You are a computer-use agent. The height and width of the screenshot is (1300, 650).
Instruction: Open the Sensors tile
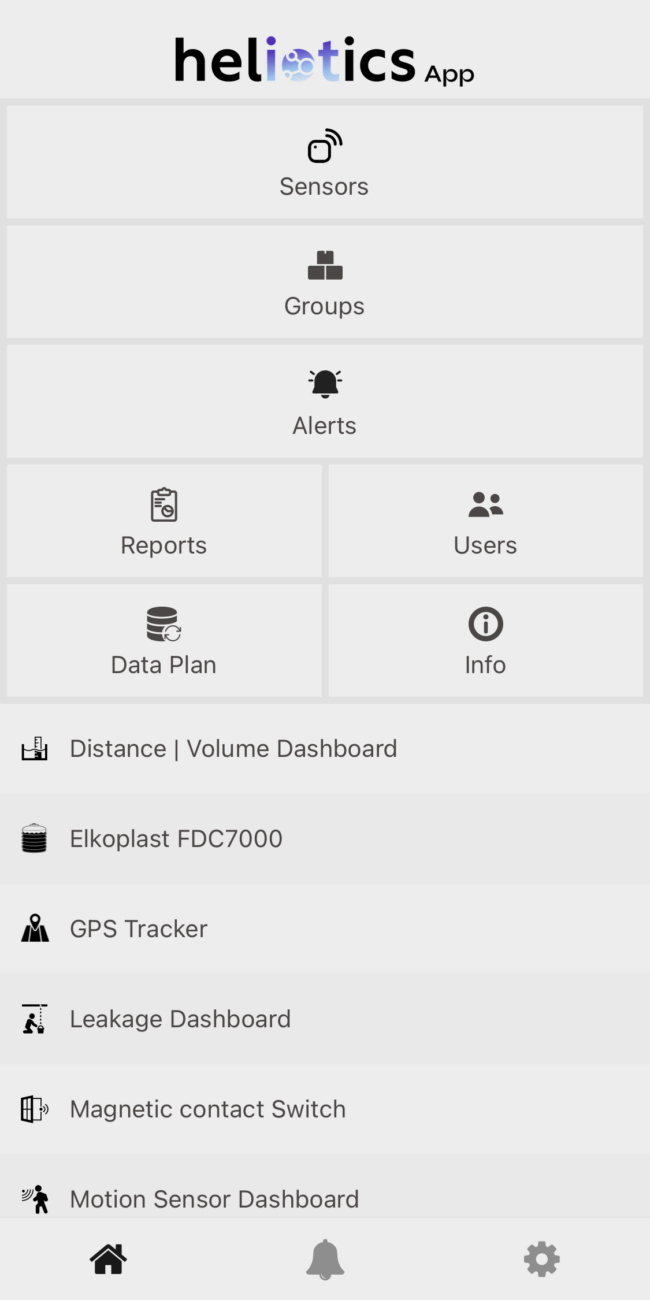325,162
